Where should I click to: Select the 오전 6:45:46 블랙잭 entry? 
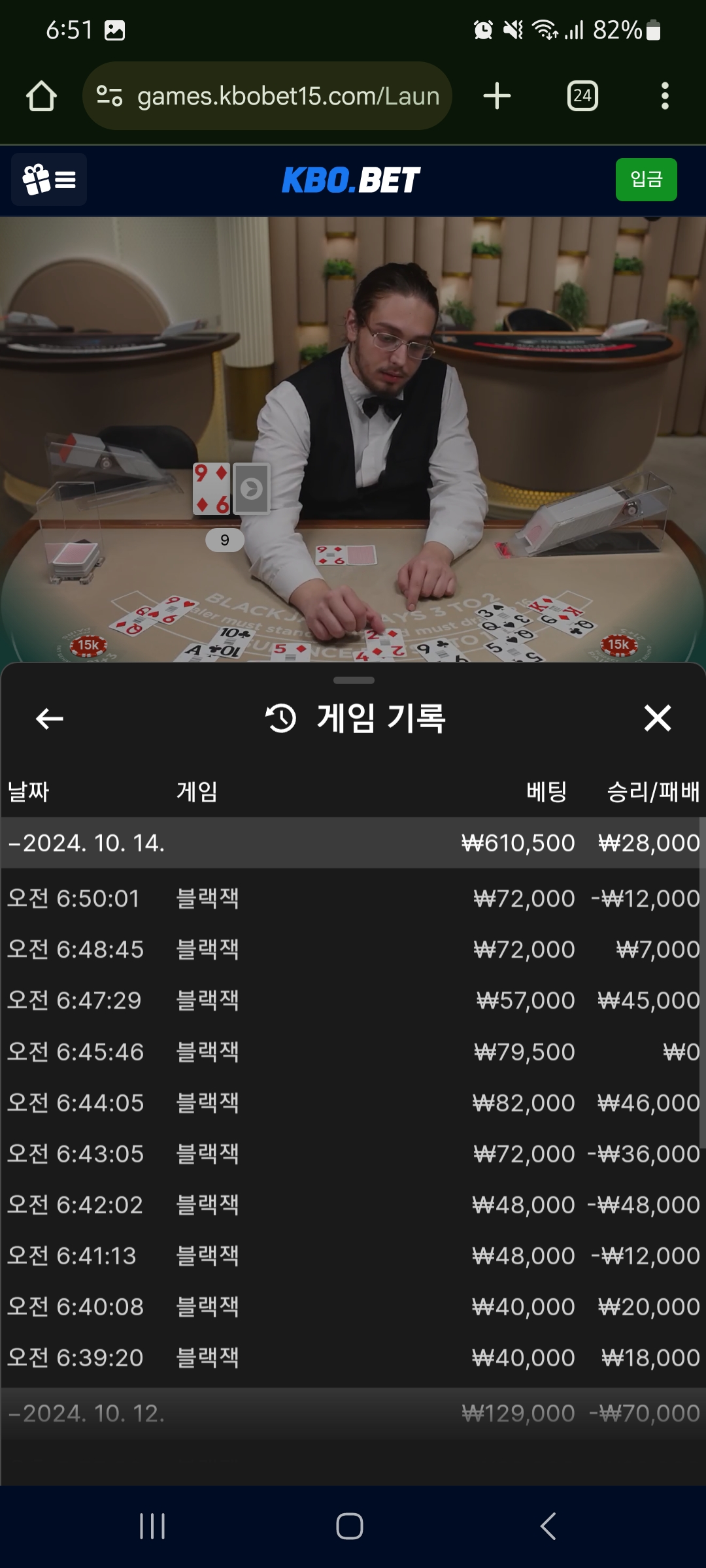point(353,1052)
